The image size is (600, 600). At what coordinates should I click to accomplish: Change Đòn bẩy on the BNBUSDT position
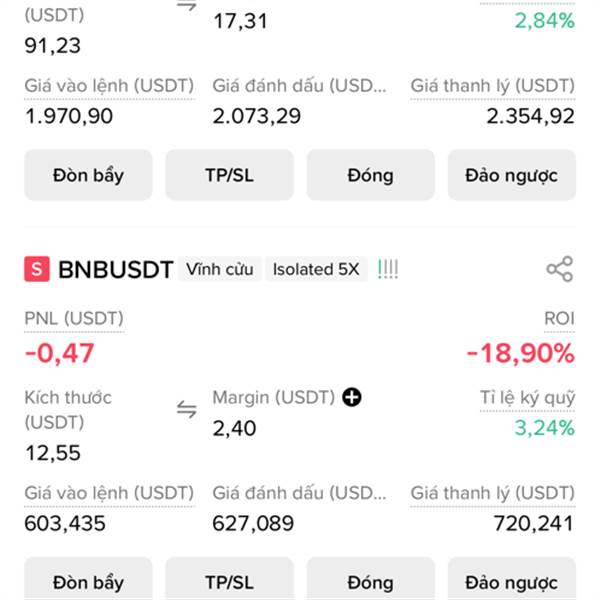(x=88, y=581)
